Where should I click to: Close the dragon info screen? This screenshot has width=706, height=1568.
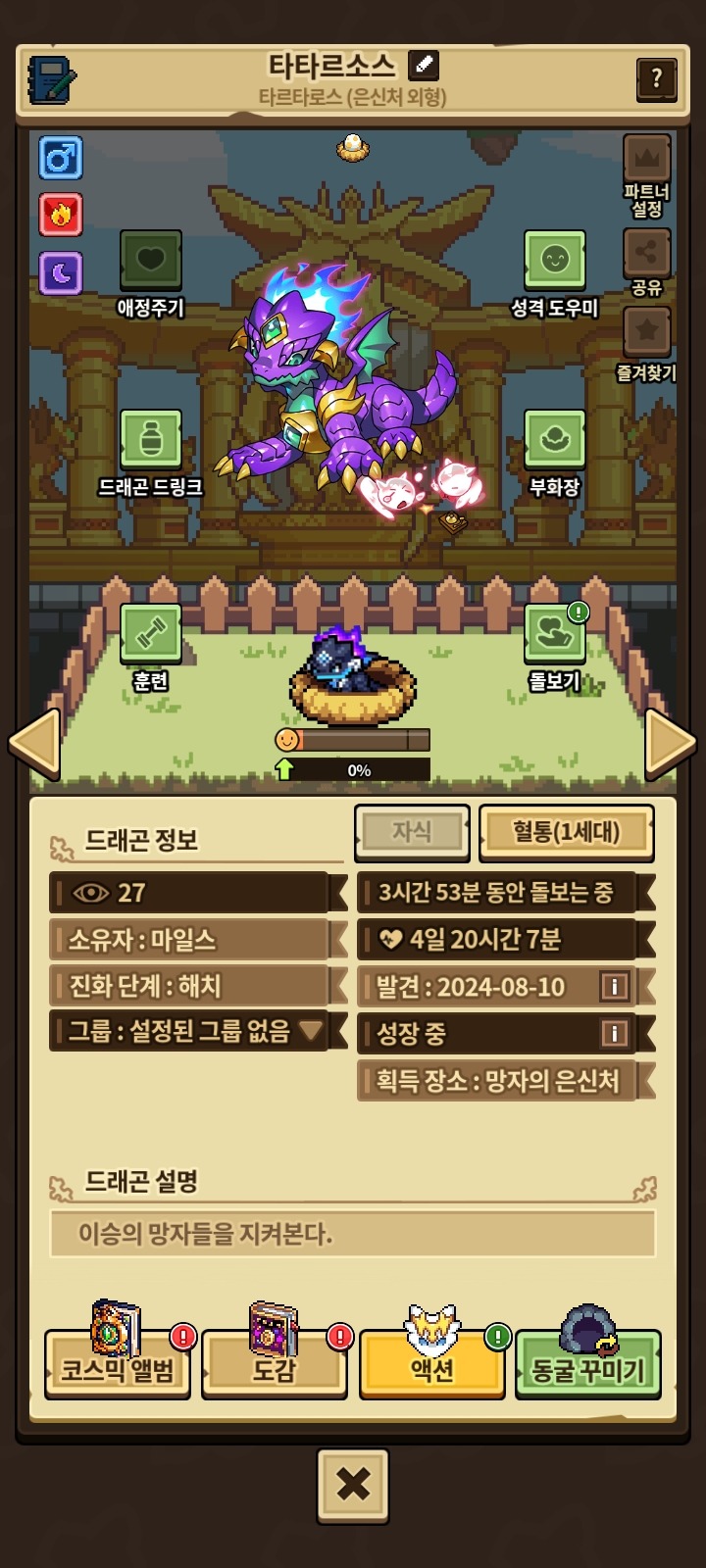[x=353, y=1486]
